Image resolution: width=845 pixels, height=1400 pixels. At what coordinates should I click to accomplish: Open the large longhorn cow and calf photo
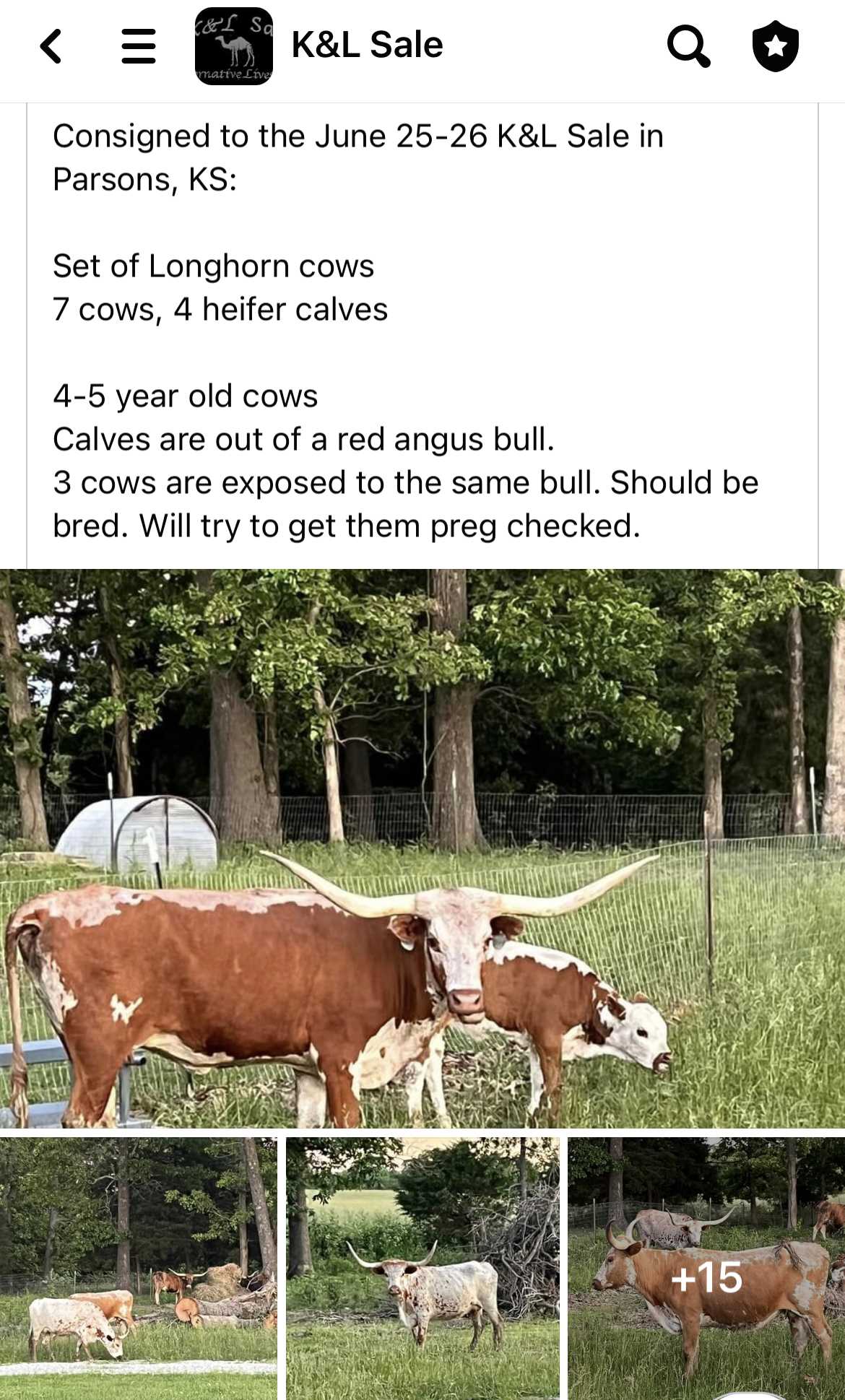[422, 848]
